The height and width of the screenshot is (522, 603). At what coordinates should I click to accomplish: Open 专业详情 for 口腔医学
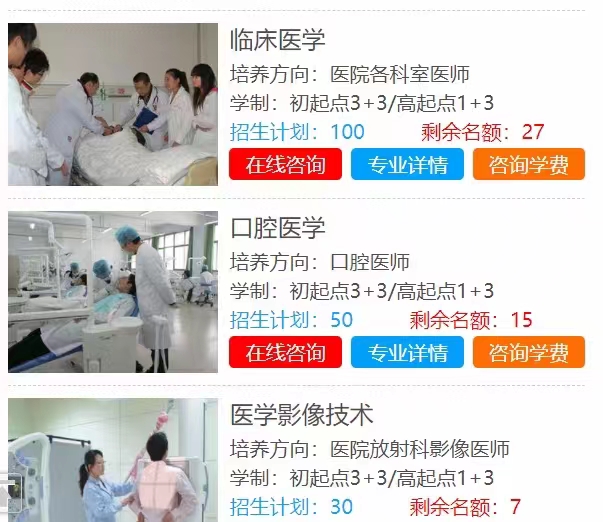click(x=407, y=352)
